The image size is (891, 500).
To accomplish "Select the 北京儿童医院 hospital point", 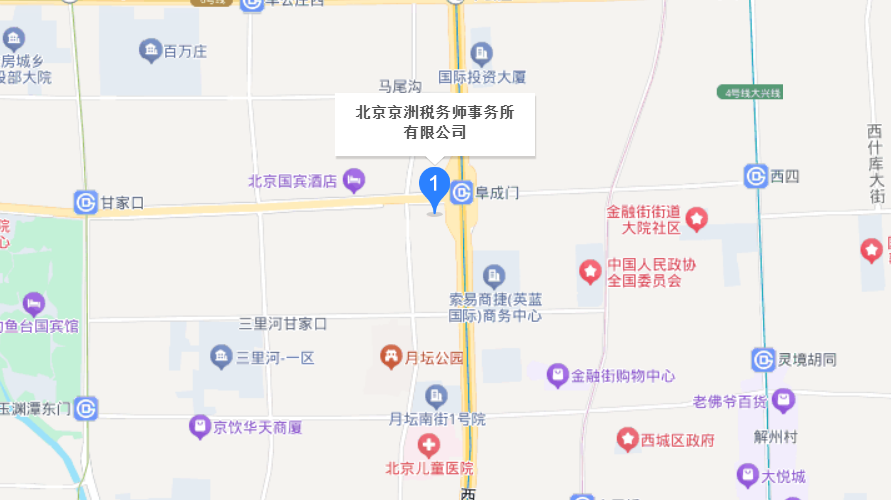I will coord(428,443).
